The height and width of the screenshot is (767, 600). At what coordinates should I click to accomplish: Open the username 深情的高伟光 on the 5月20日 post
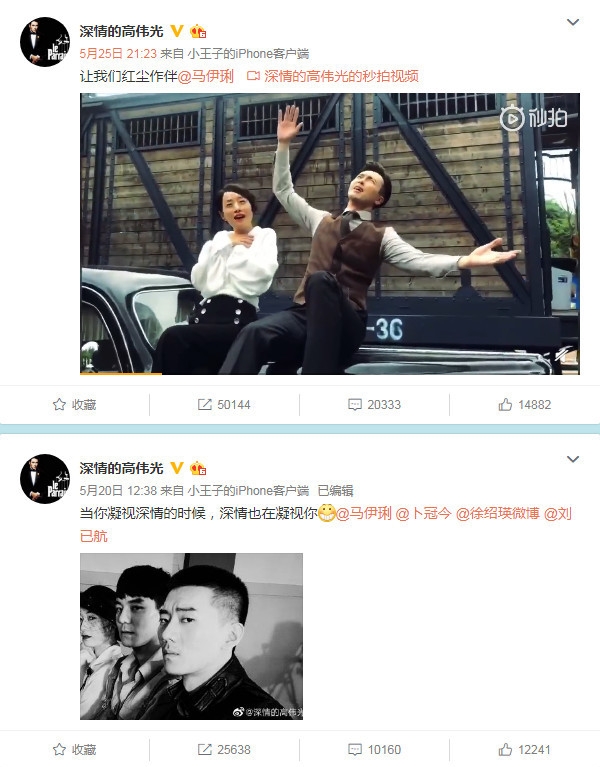point(122,468)
